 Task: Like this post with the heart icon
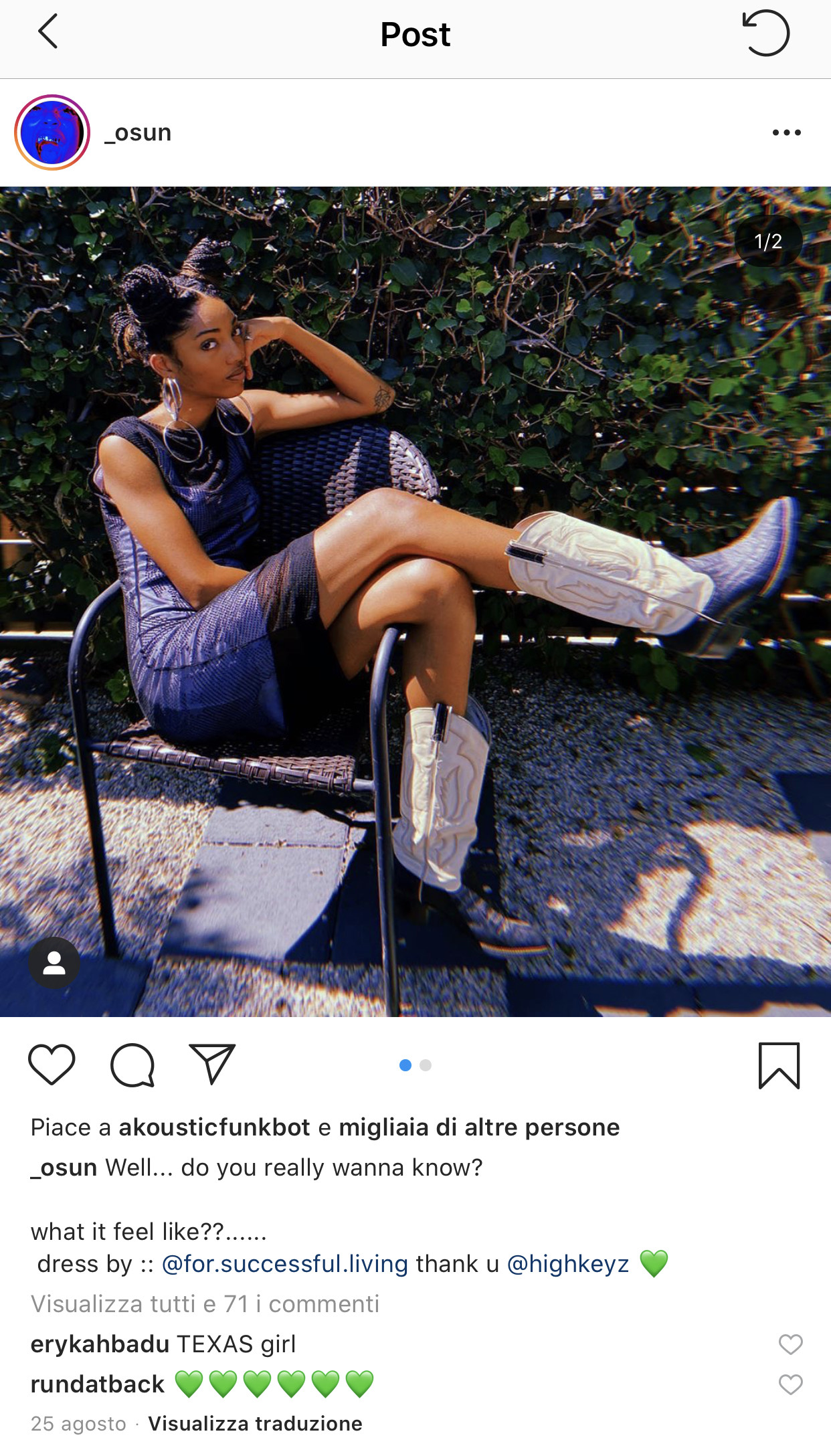[x=52, y=1065]
